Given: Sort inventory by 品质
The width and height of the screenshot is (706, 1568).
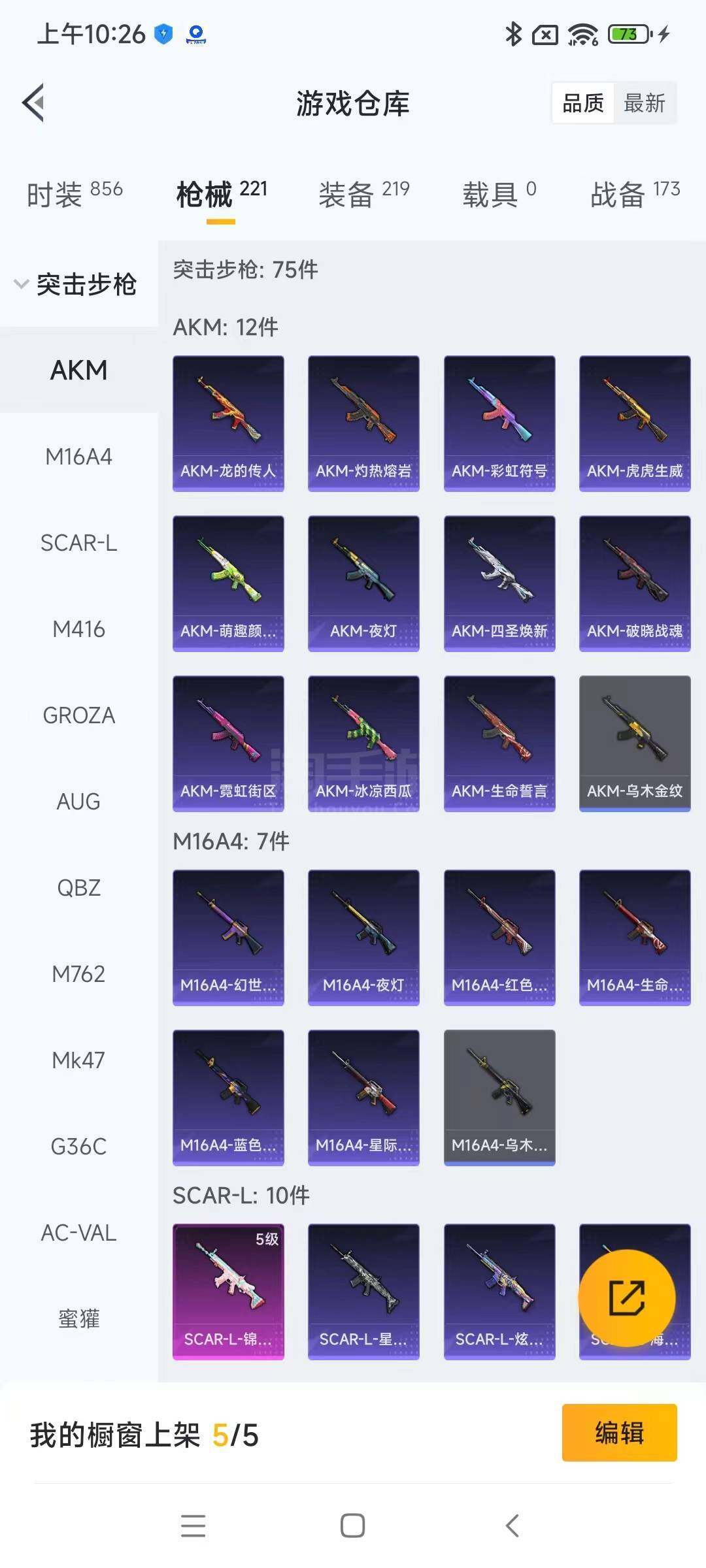Looking at the screenshot, I should tap(583, 103).
